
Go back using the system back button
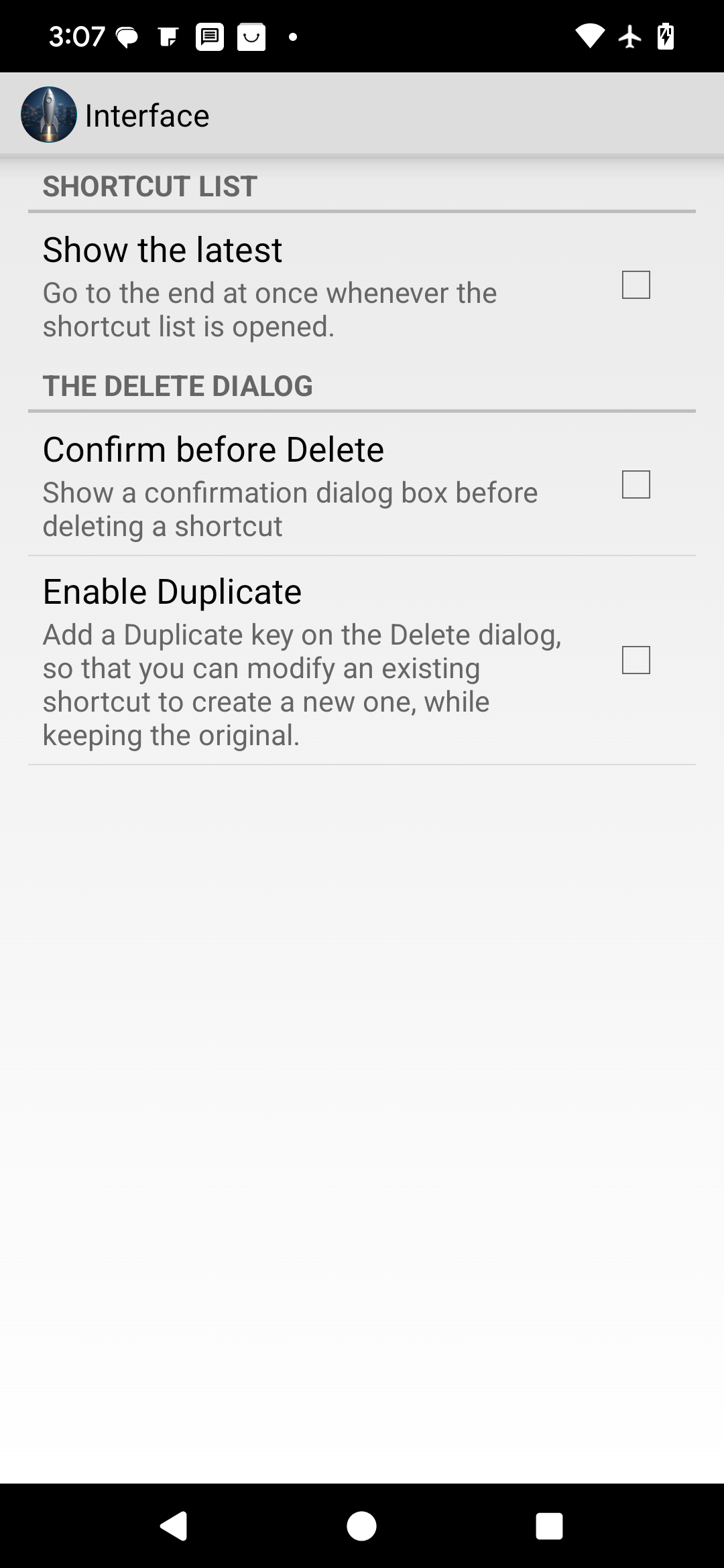174,1526
